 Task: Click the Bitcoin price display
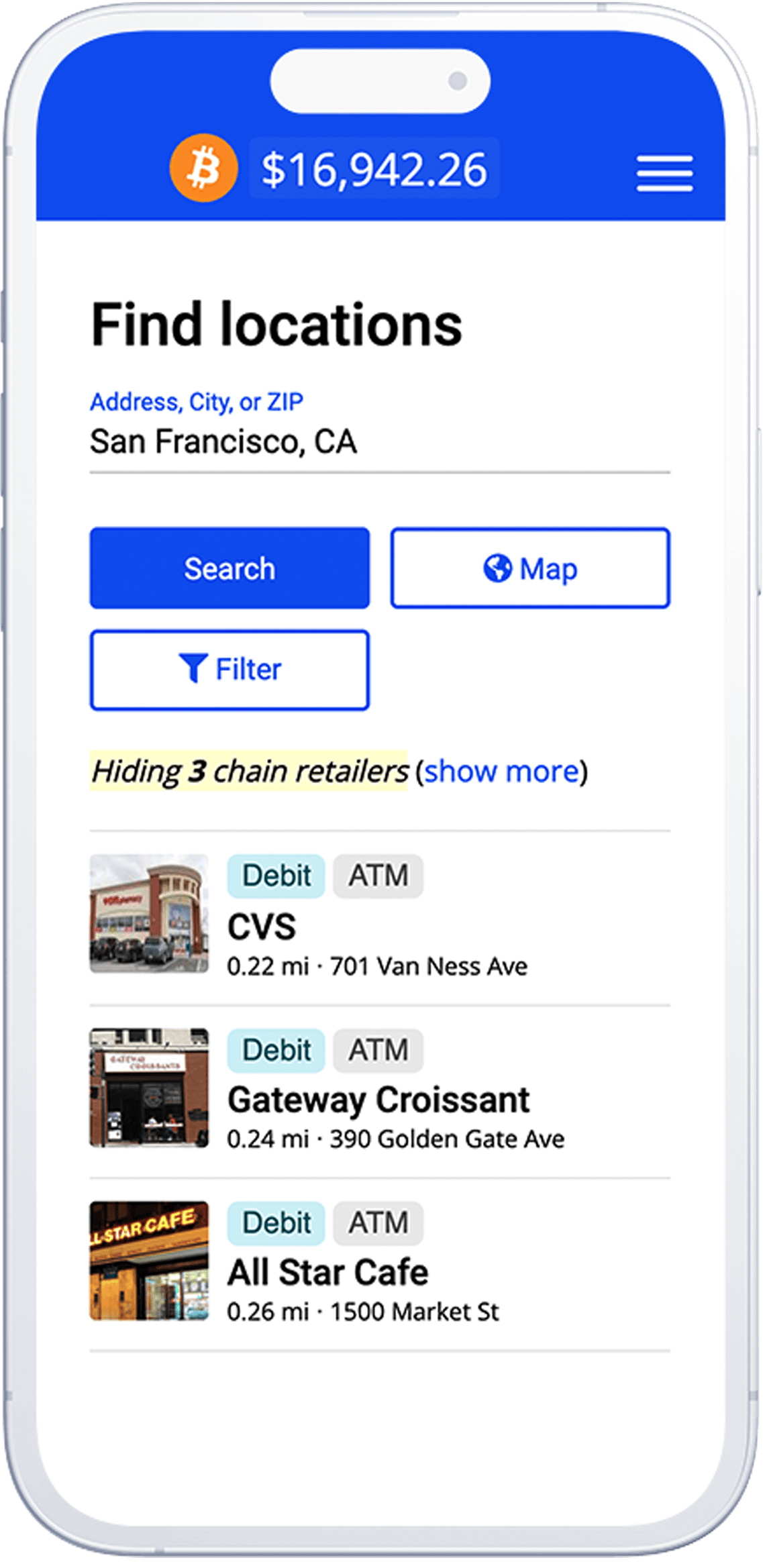373,170
